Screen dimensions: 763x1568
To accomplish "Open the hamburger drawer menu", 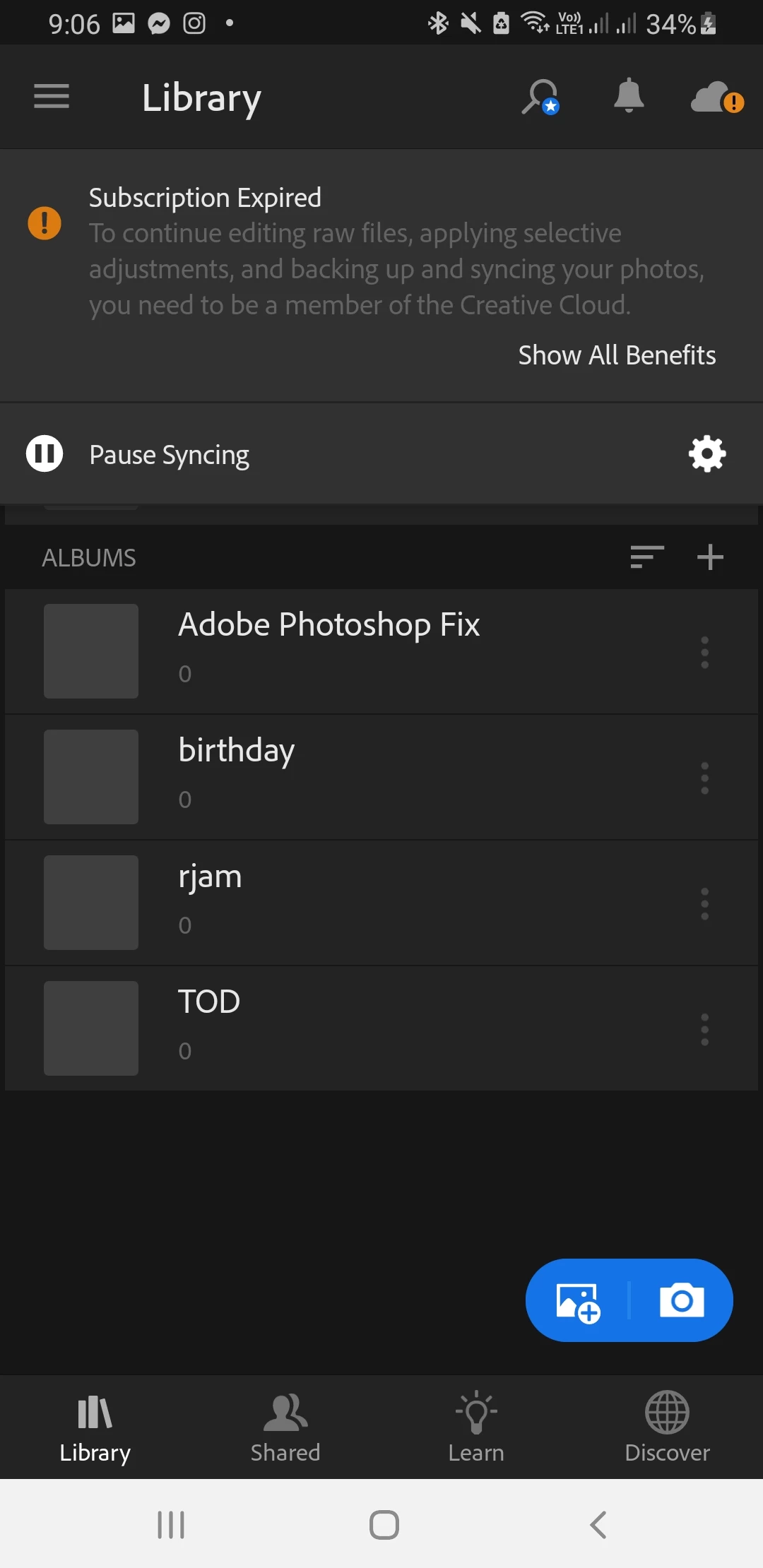I will (x=52, y=97).
